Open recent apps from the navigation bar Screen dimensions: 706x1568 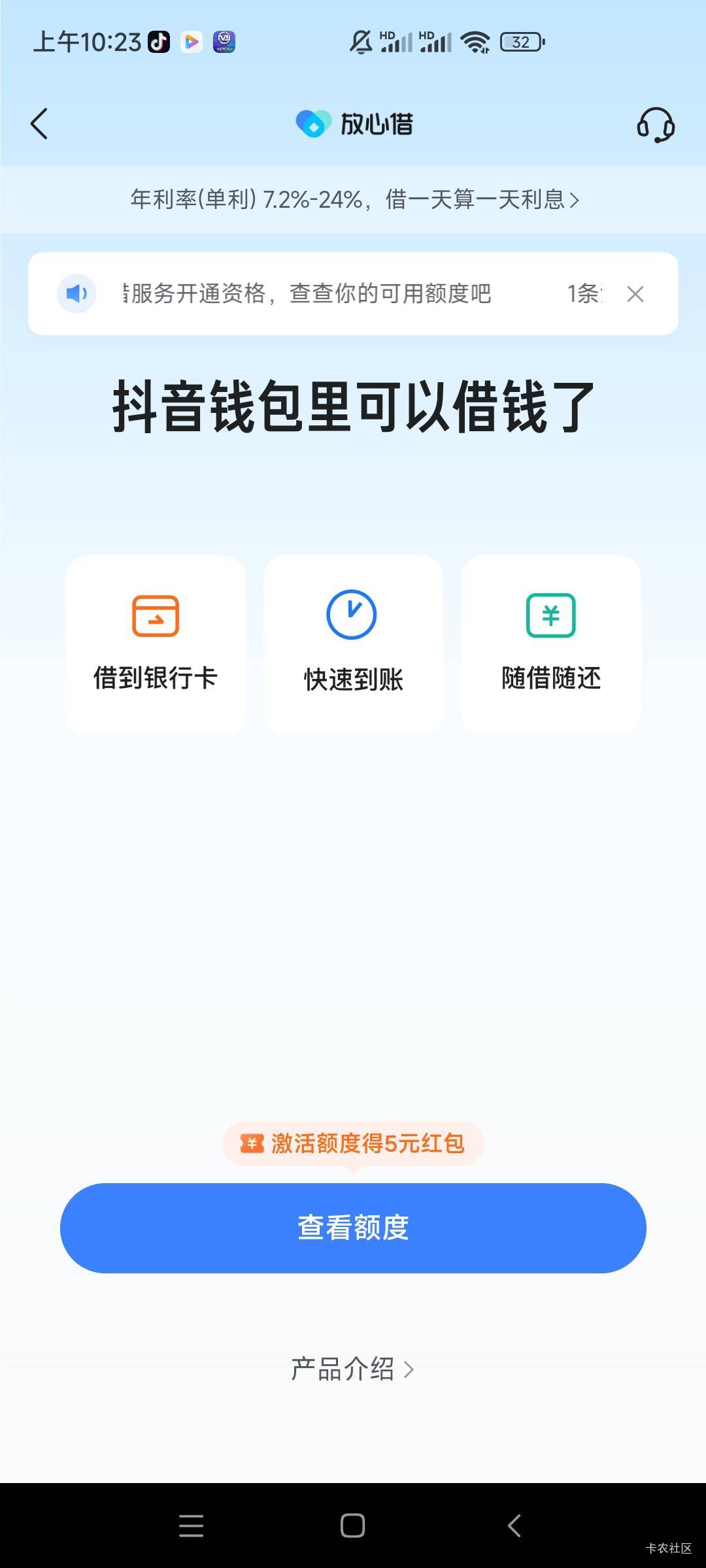click(x=191, y=1526)
